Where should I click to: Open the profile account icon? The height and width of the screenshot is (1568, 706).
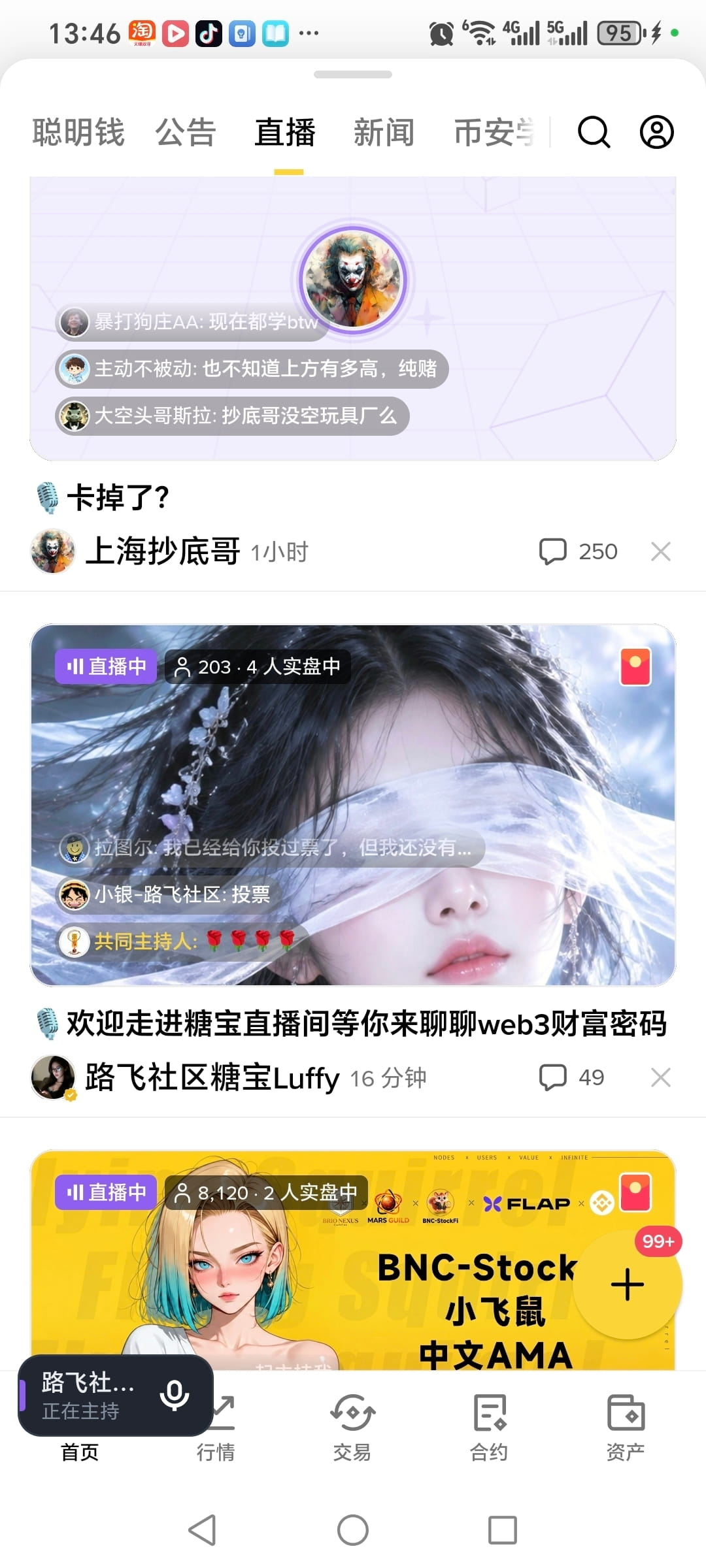pyautogui.click(x=656, y=133)
